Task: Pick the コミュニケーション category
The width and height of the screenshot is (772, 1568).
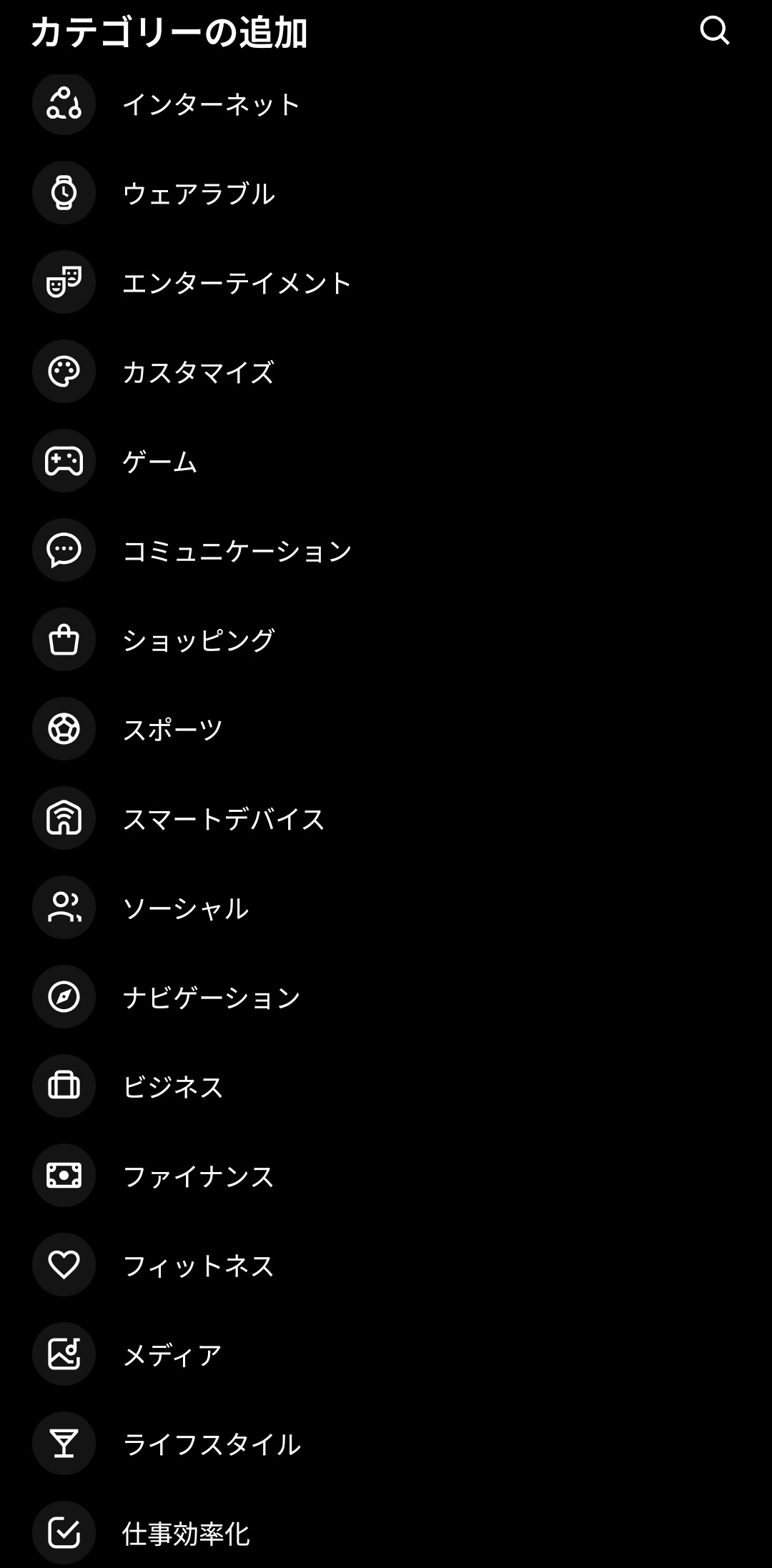Action: coord(386,550)
